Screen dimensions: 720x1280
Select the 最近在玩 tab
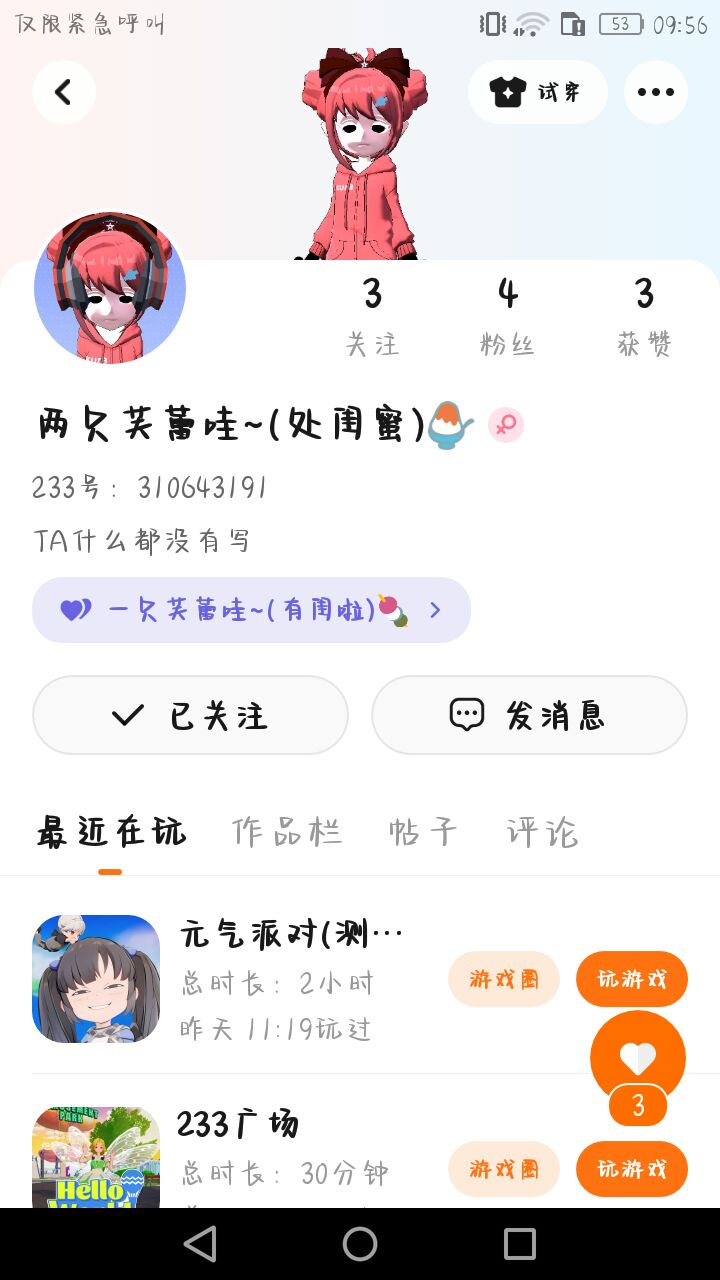[111, 832]
